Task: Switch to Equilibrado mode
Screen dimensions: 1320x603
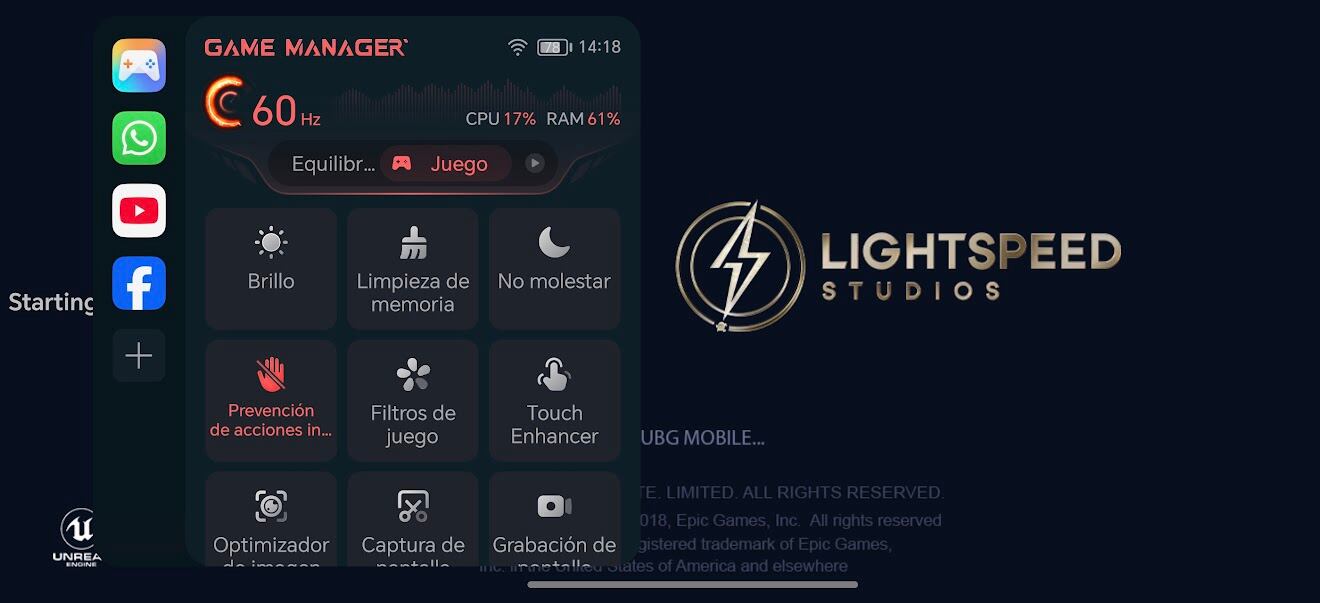Action: point(332,164)
